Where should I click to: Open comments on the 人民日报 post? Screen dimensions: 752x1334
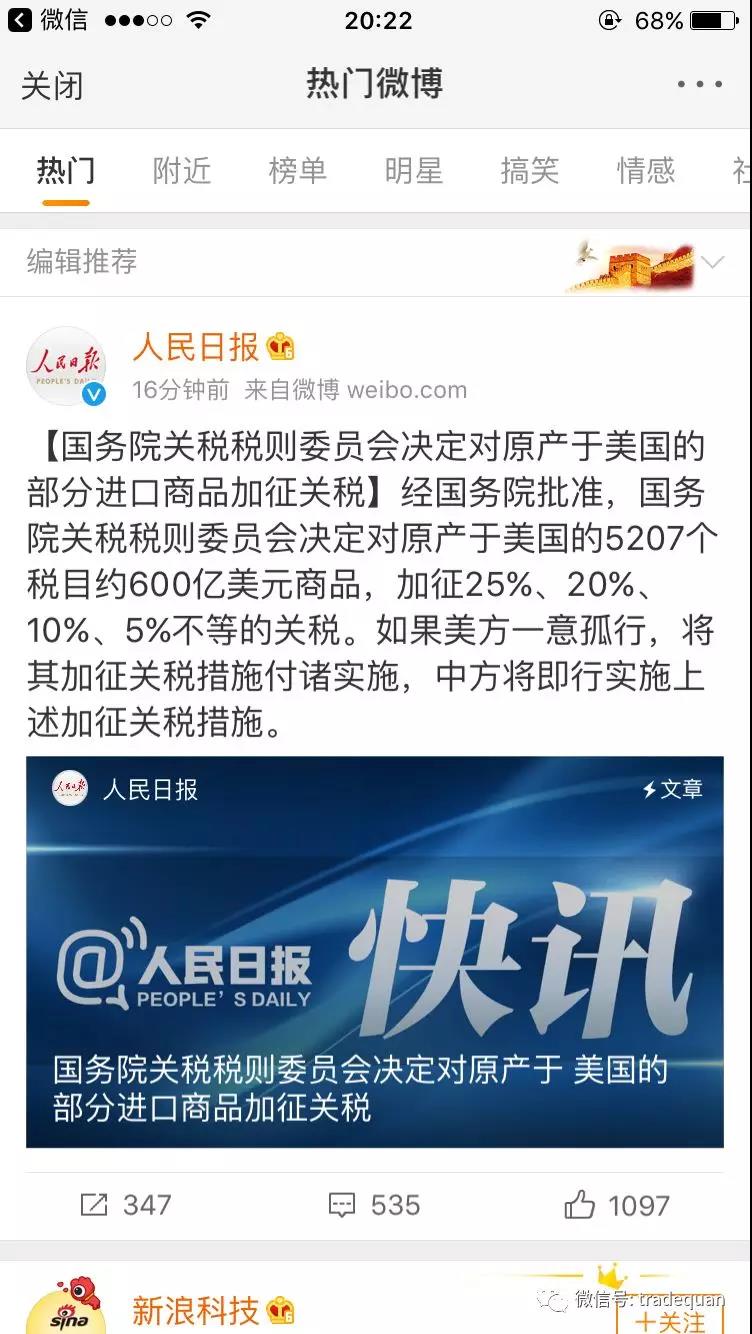coord(374,1205)
